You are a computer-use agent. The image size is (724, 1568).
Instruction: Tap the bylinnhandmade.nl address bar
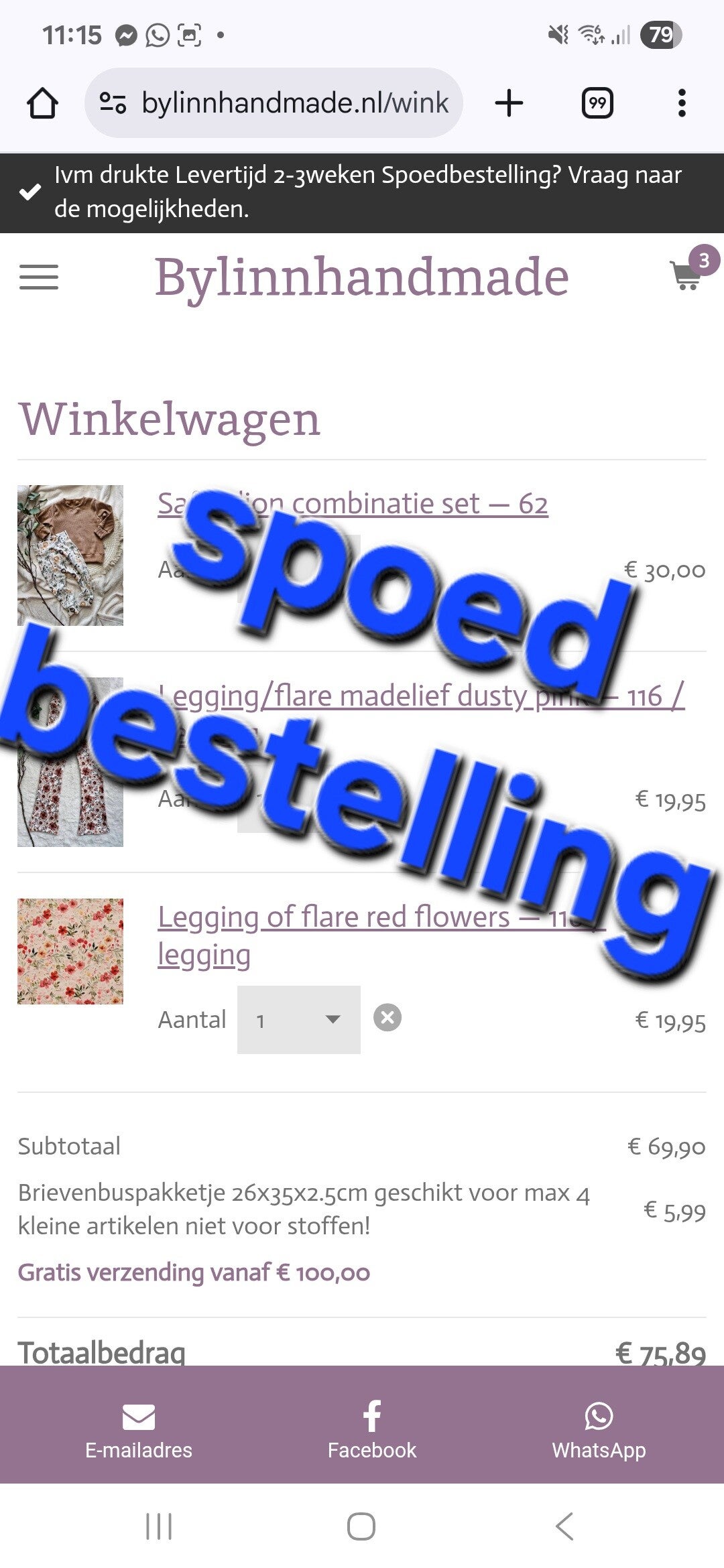pyautogui.click(x=282, y=103)
